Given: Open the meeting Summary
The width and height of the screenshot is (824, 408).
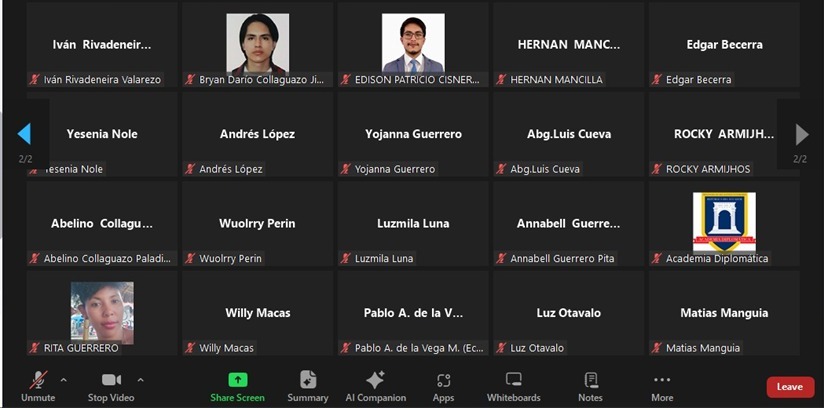Looking at the screenshot, I should point(308,385).
